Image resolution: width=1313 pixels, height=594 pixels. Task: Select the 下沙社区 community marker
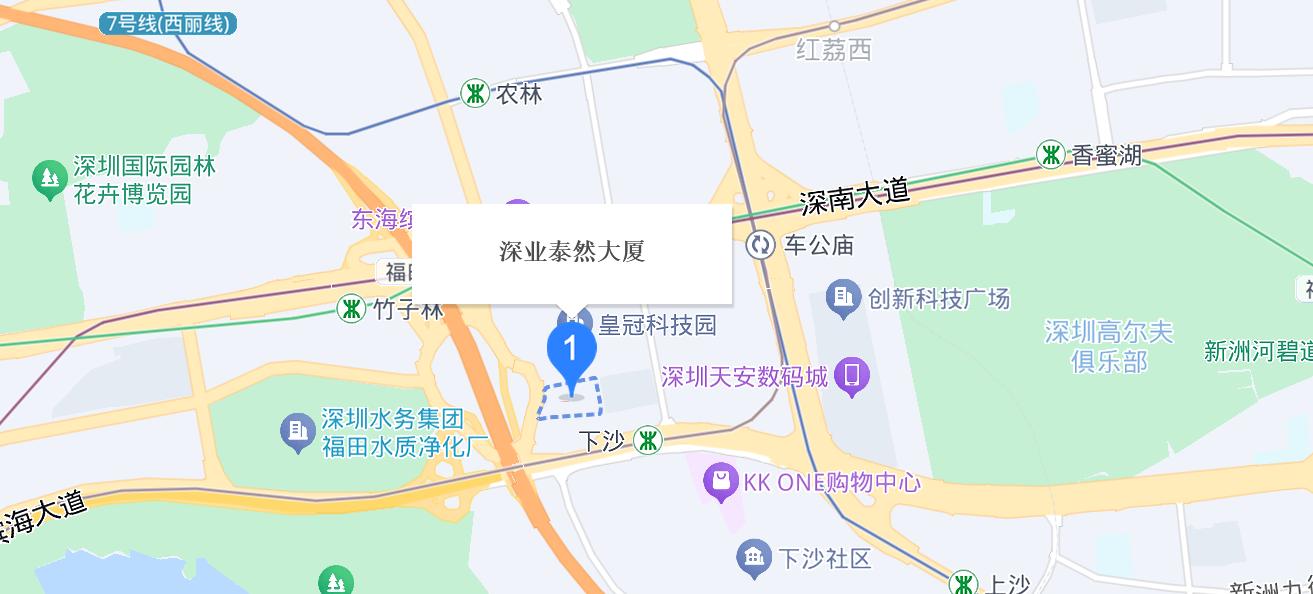(754, 558)
